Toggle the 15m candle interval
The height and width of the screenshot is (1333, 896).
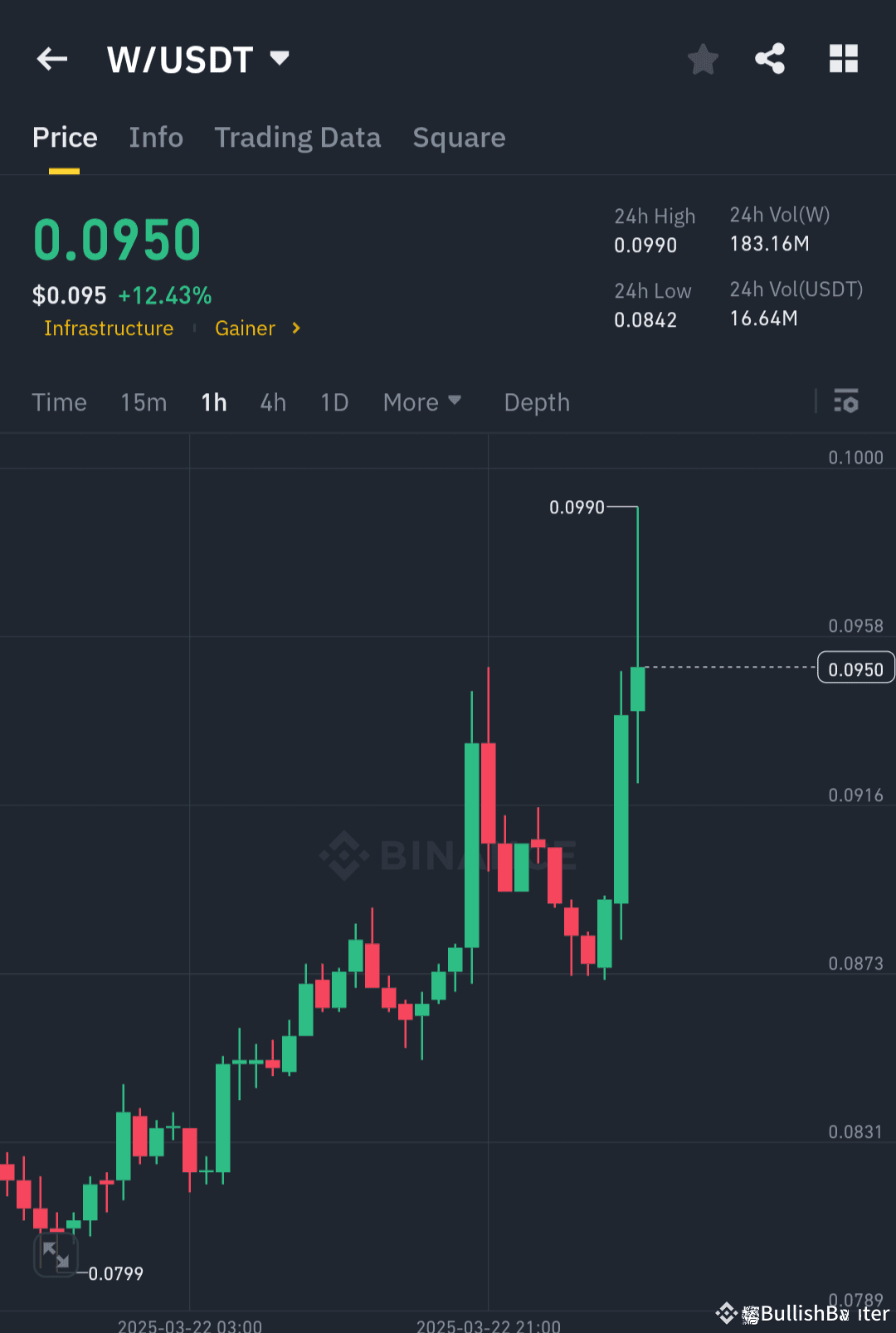143,401
